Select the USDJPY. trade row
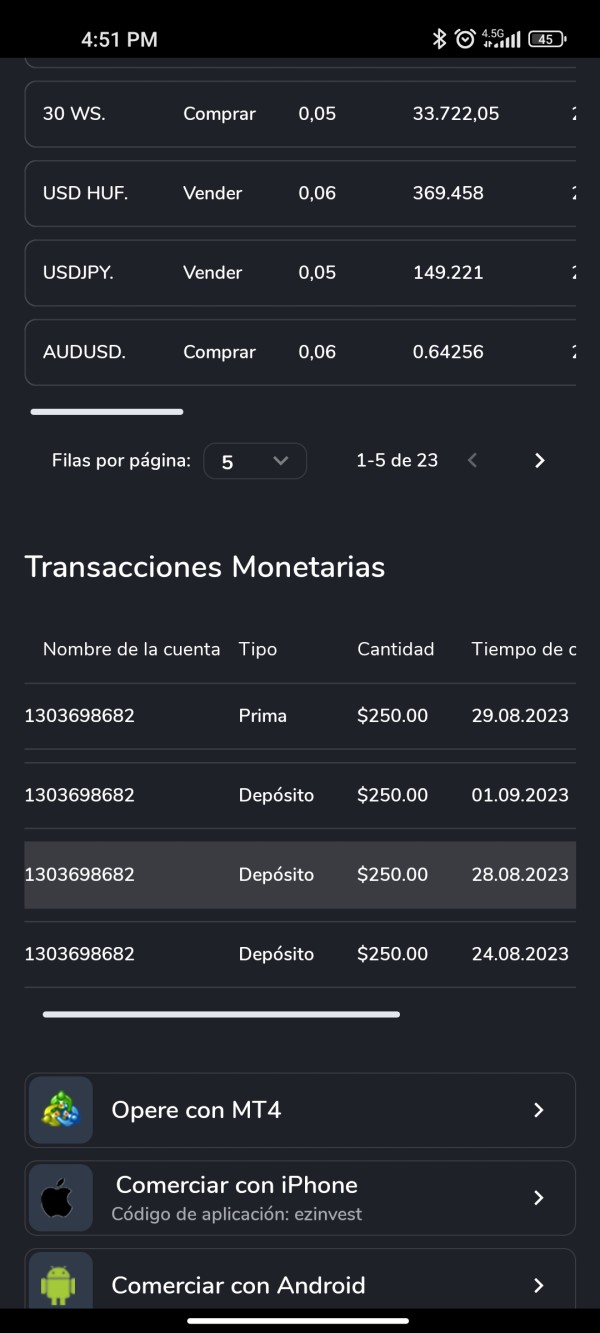 tap(300, 272)
